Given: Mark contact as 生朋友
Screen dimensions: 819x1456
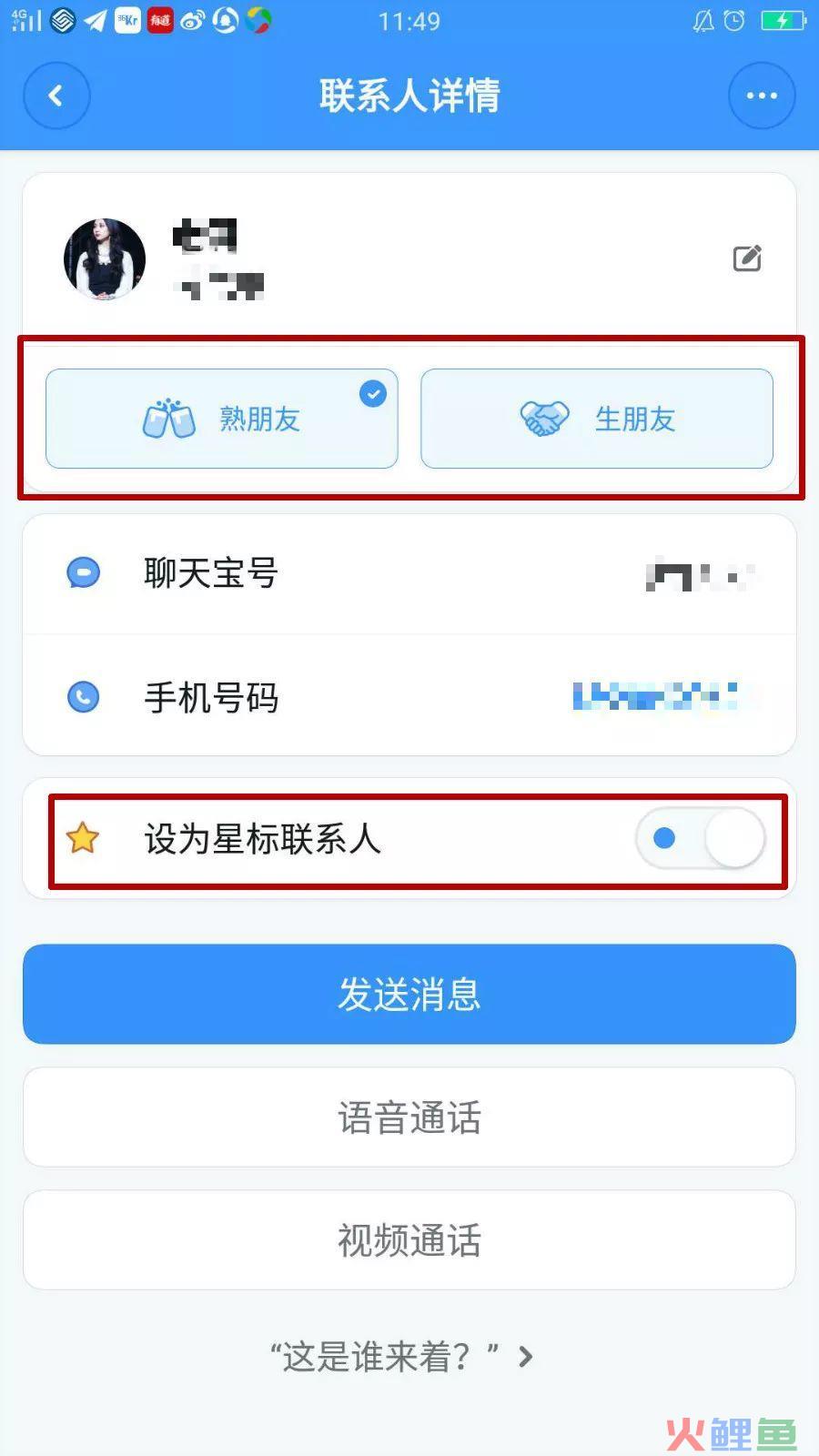Looking at the screenshot, I should [597, 419].
